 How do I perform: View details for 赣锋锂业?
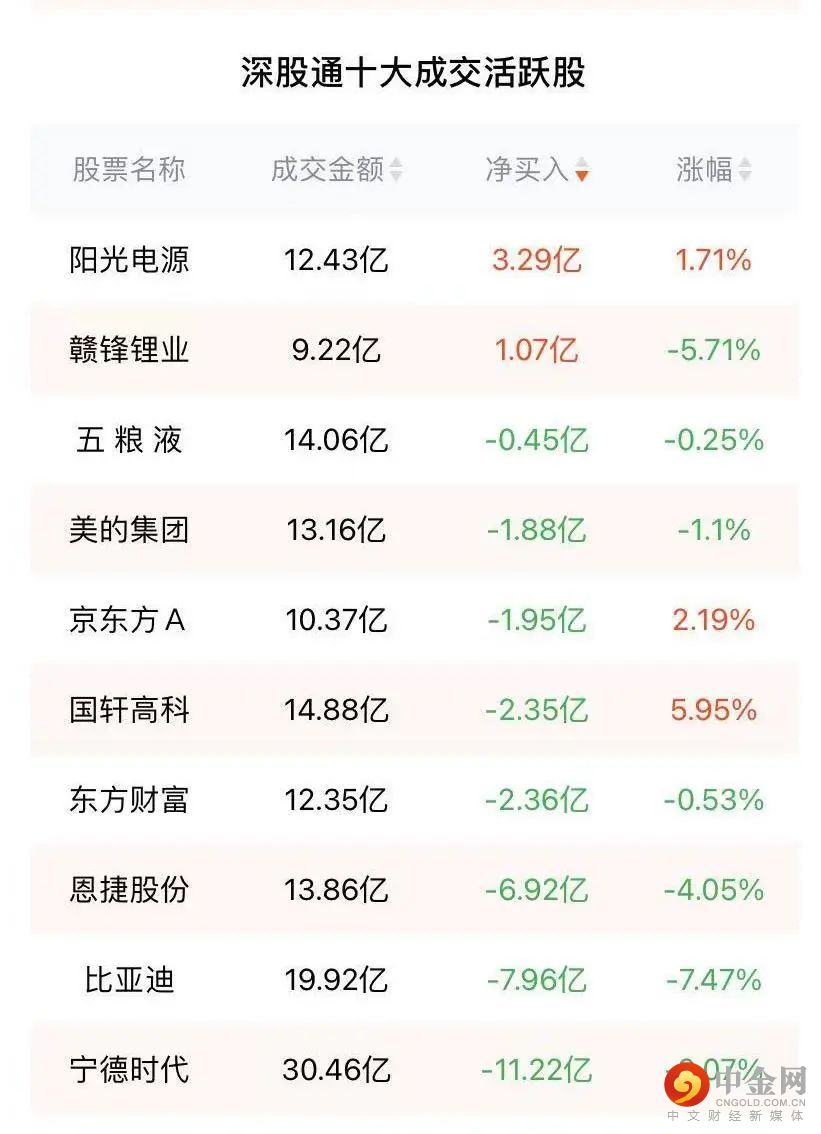[129, 350]
